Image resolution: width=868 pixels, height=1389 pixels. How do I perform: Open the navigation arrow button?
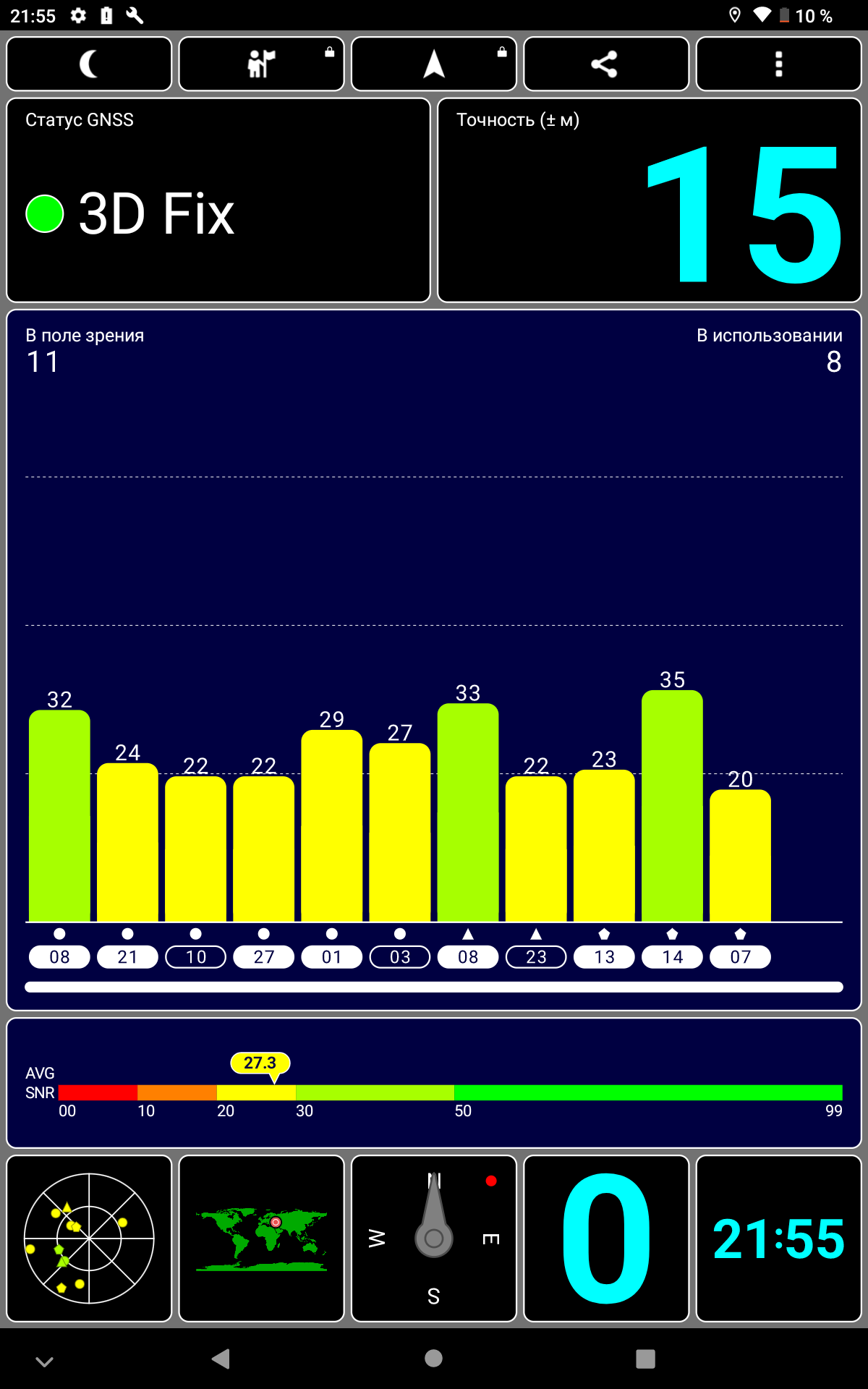click(434, 64)
